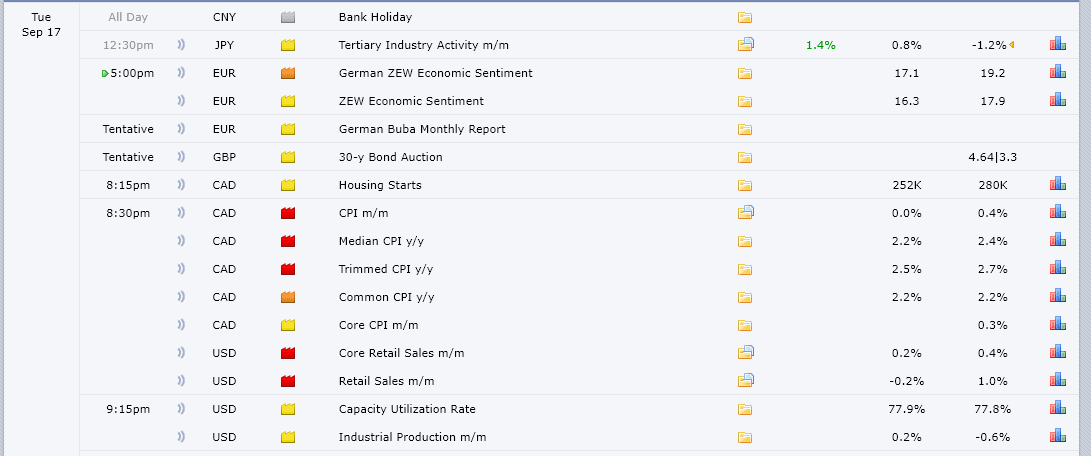Show the graph for Housing Starts

[1057, 185]
